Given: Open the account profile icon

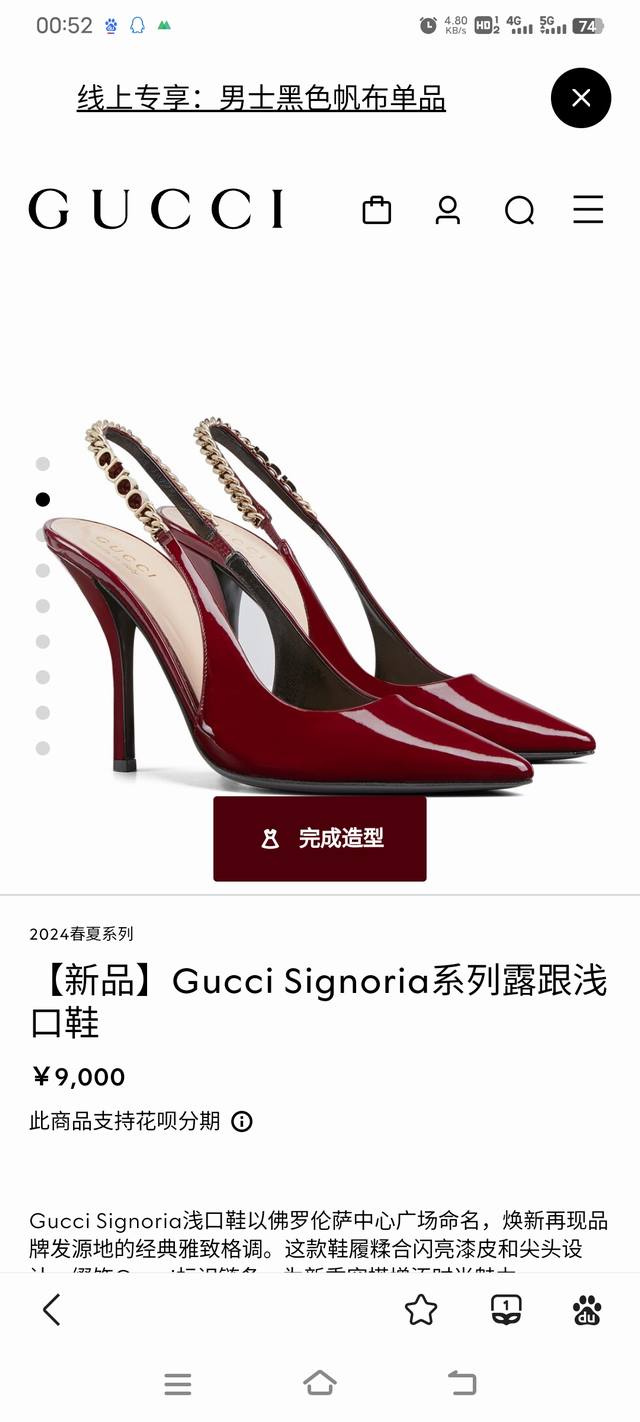Looking at the screenshot, I should click(447, 210).
